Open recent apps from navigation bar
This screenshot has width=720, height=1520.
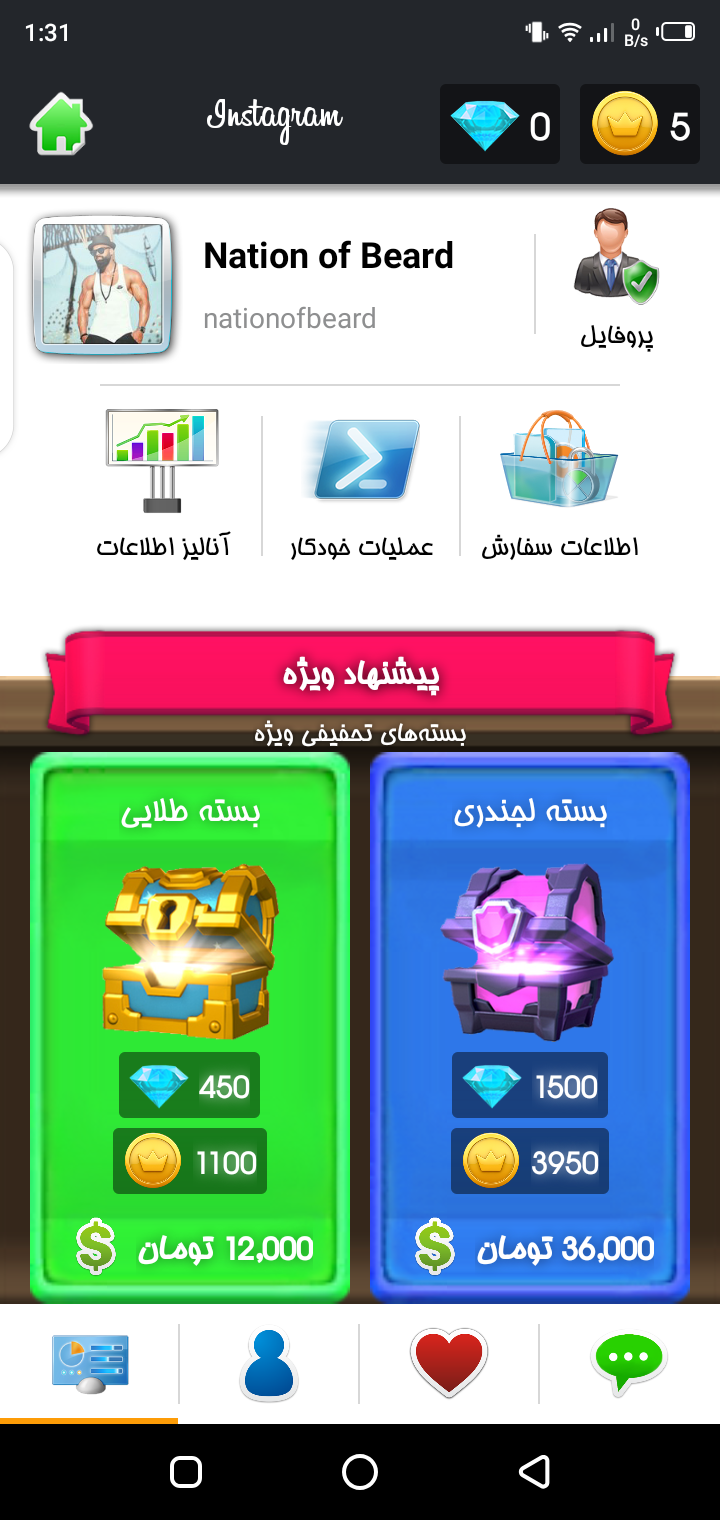[x=186, y=1471]
